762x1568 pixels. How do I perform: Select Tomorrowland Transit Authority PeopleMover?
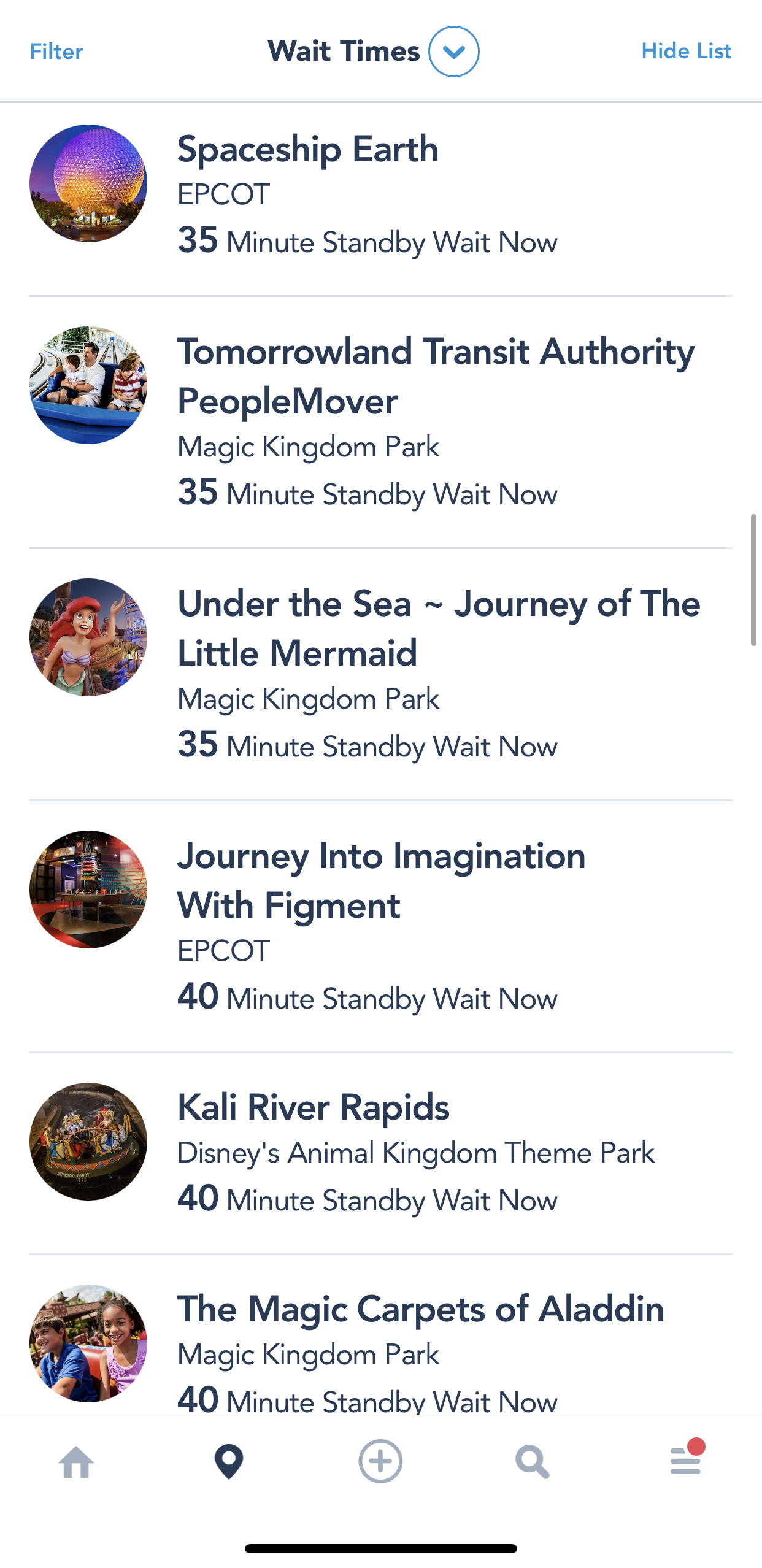tap(435, 376)
